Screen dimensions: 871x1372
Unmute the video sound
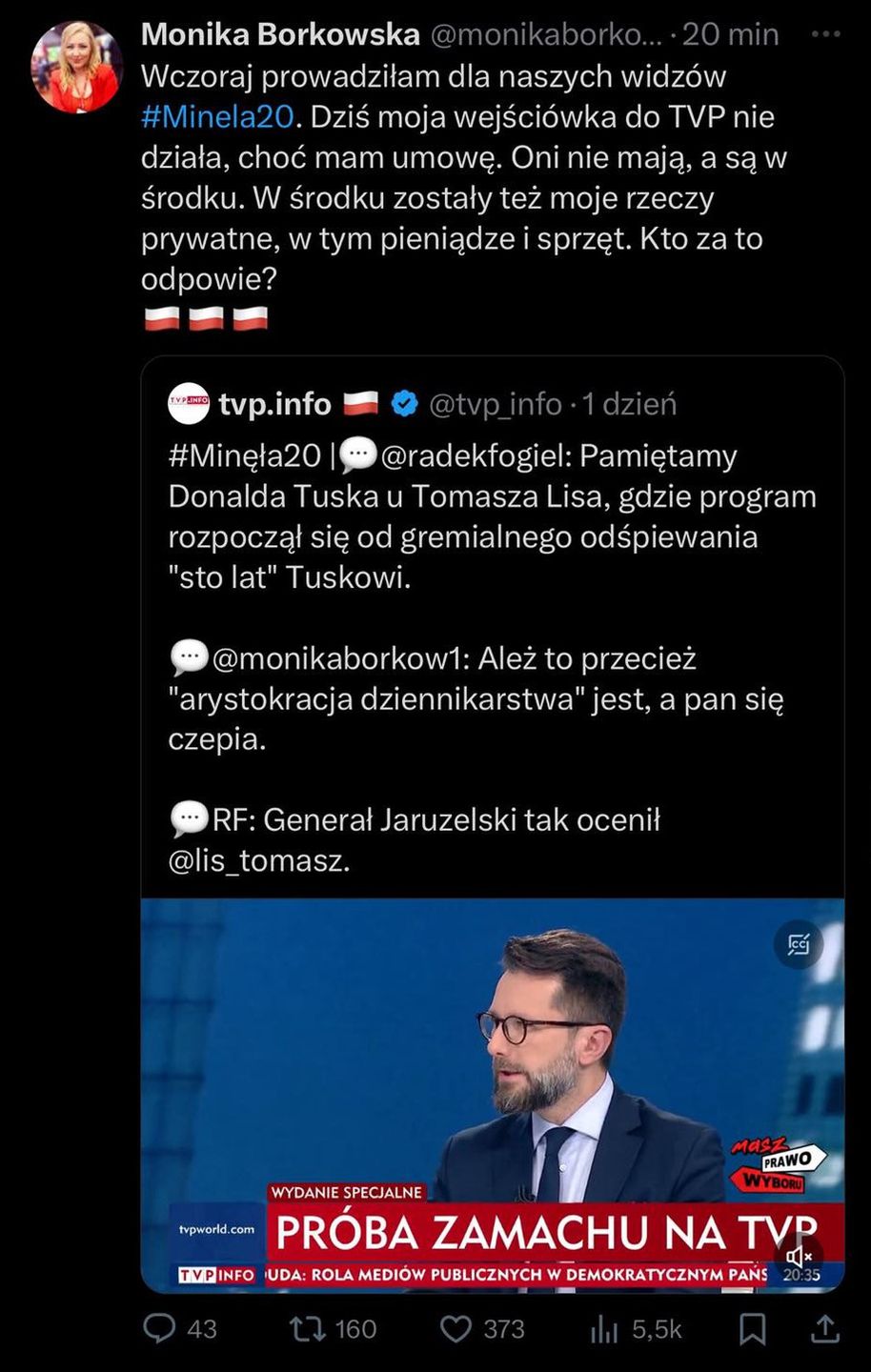[799, 1258]
